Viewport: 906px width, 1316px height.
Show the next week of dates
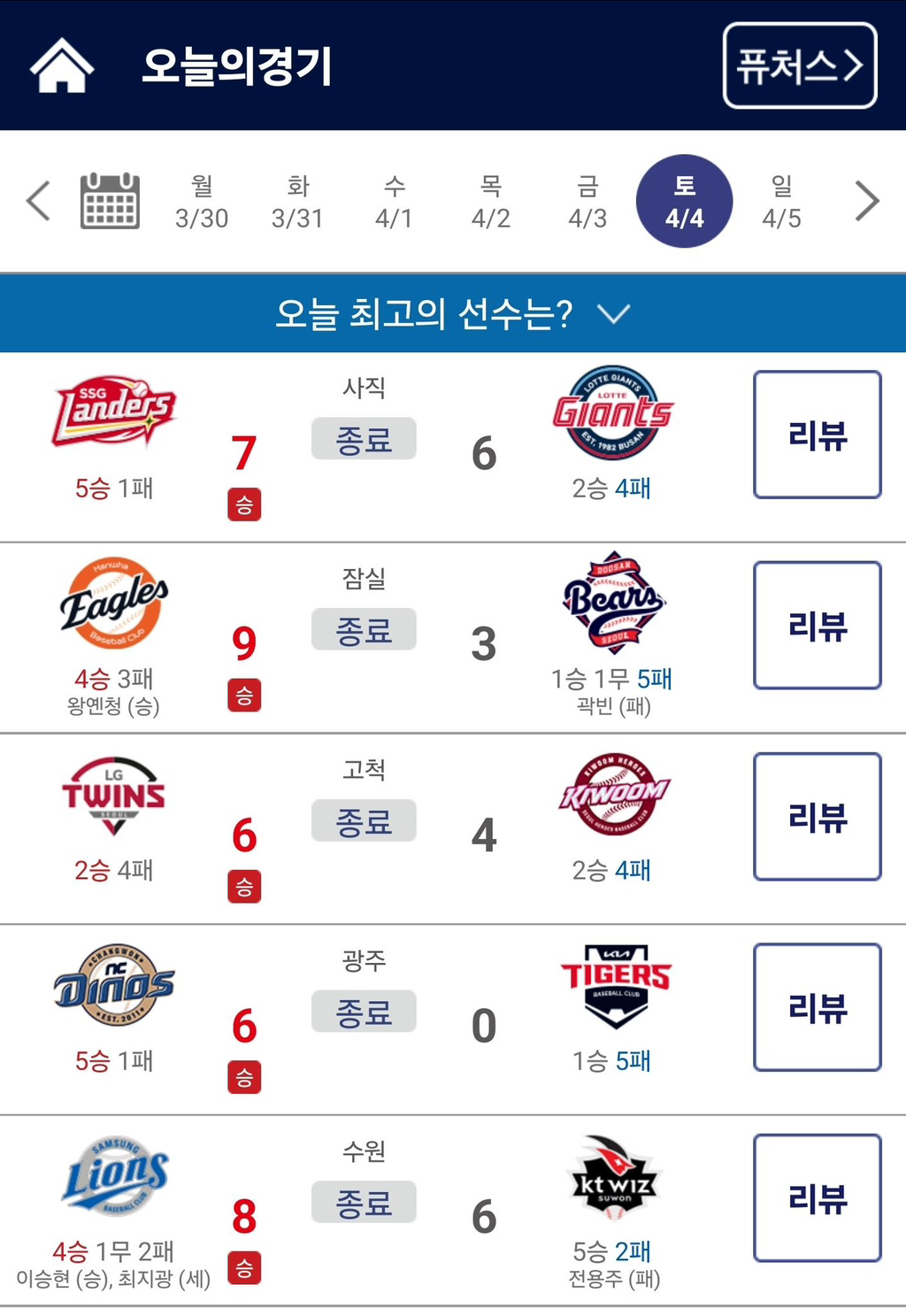867,201
